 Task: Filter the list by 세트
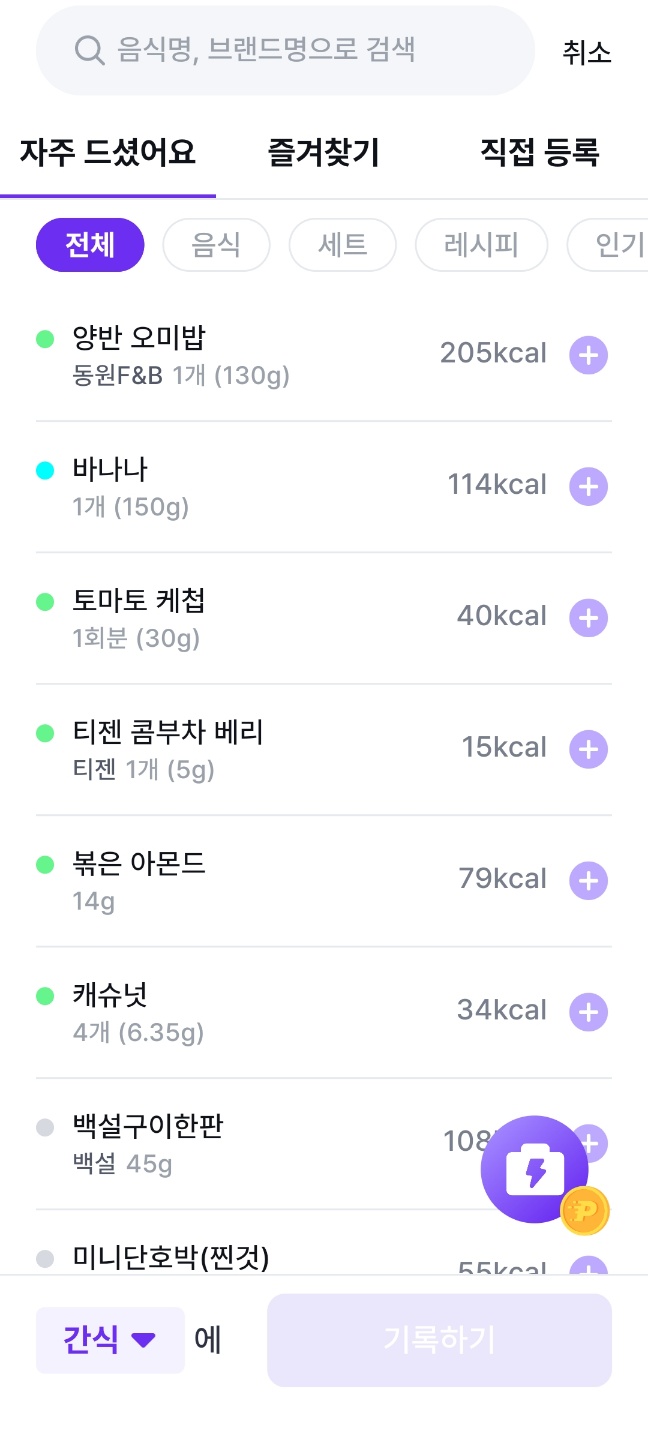click(342, 245)
